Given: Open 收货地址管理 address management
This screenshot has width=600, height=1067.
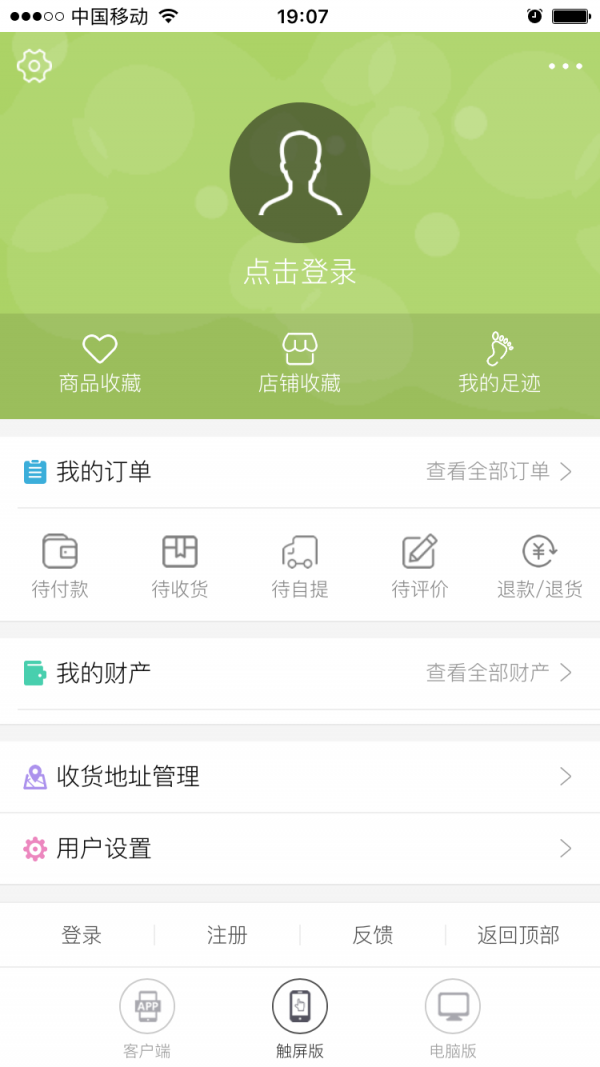Looking at the screenshot, I should pyautogui.click(x=300, y=776).
